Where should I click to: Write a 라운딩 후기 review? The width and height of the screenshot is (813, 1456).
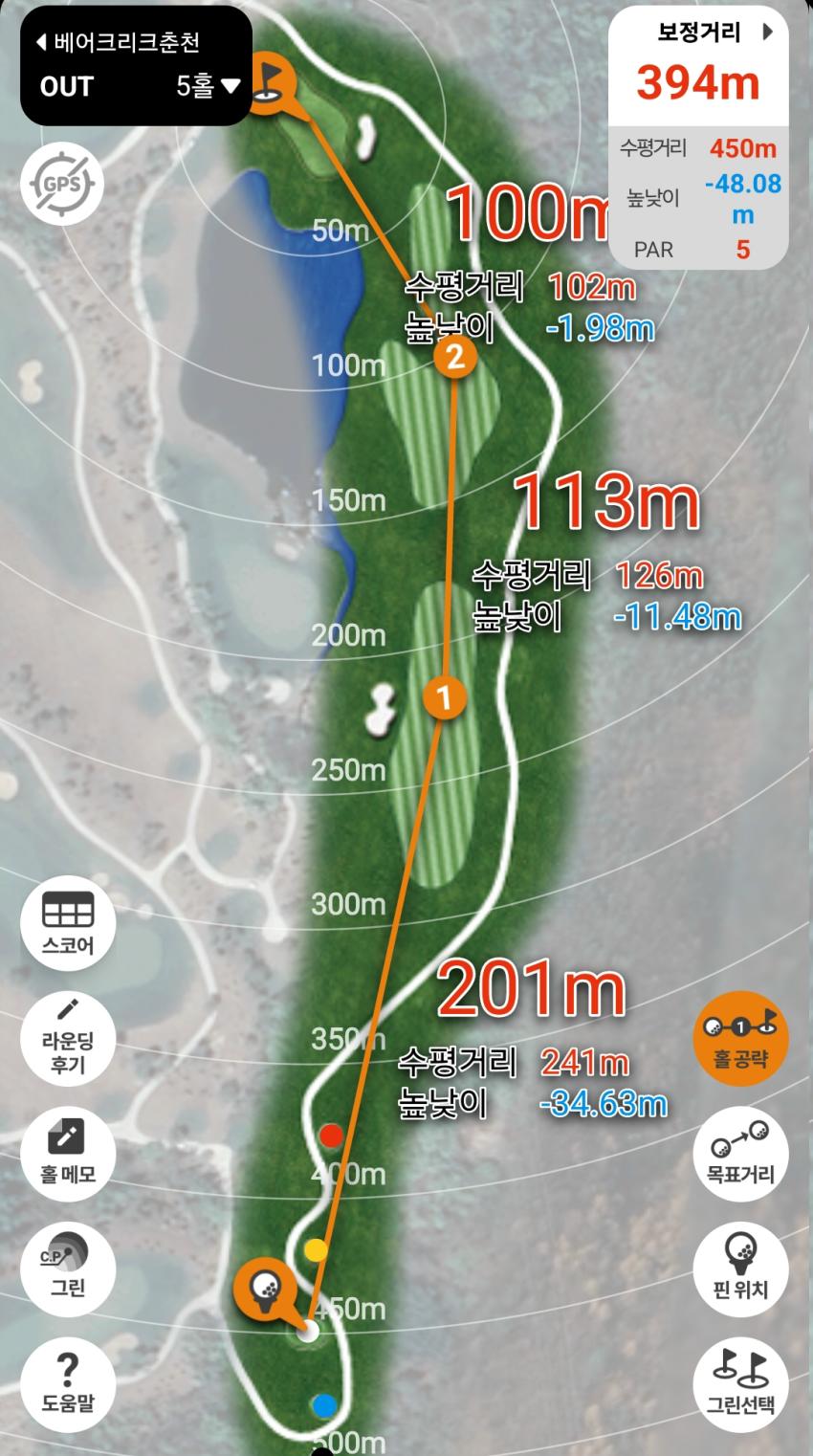pos(68,1038)
